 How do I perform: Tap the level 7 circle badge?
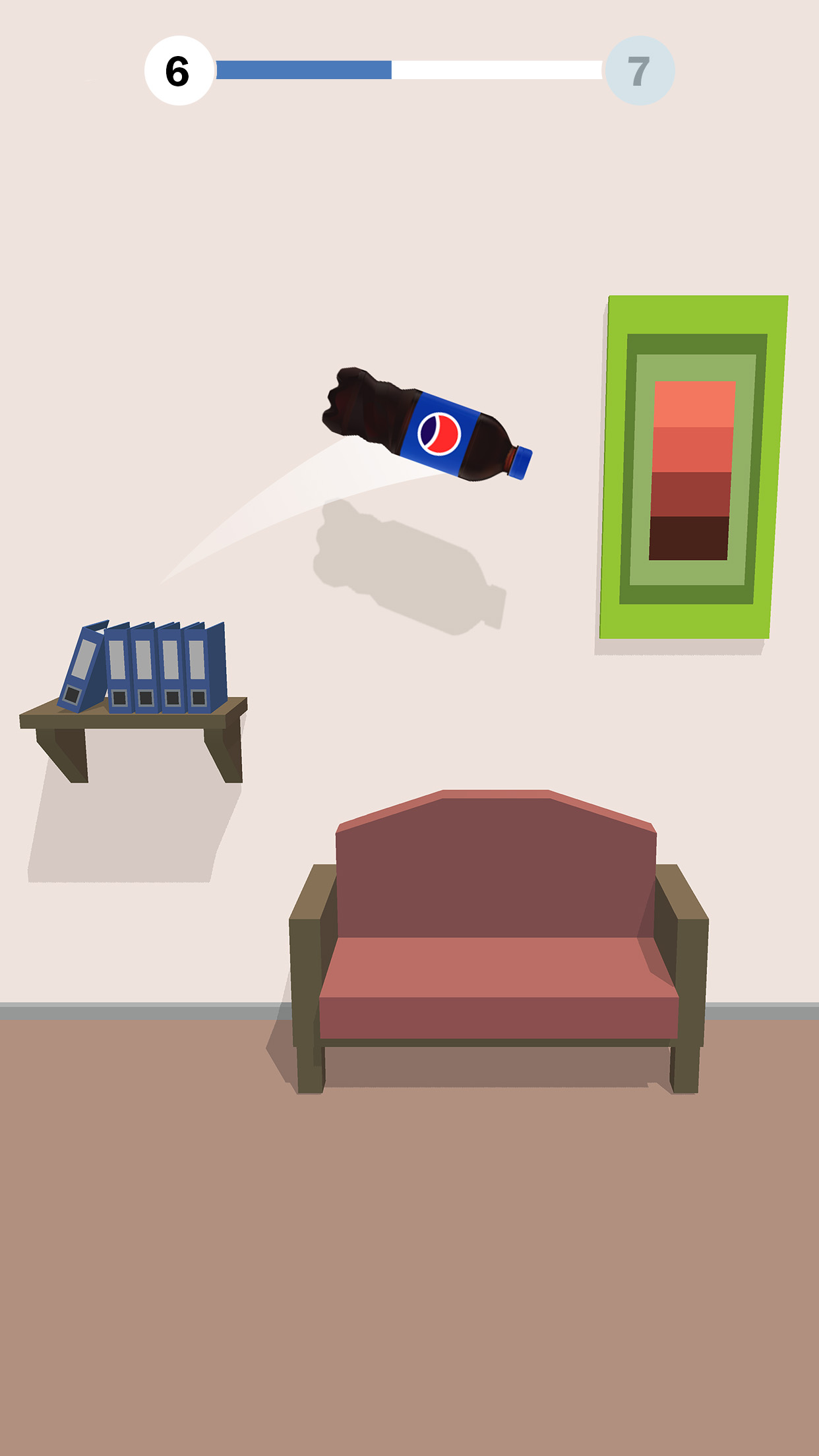[639, 69]
